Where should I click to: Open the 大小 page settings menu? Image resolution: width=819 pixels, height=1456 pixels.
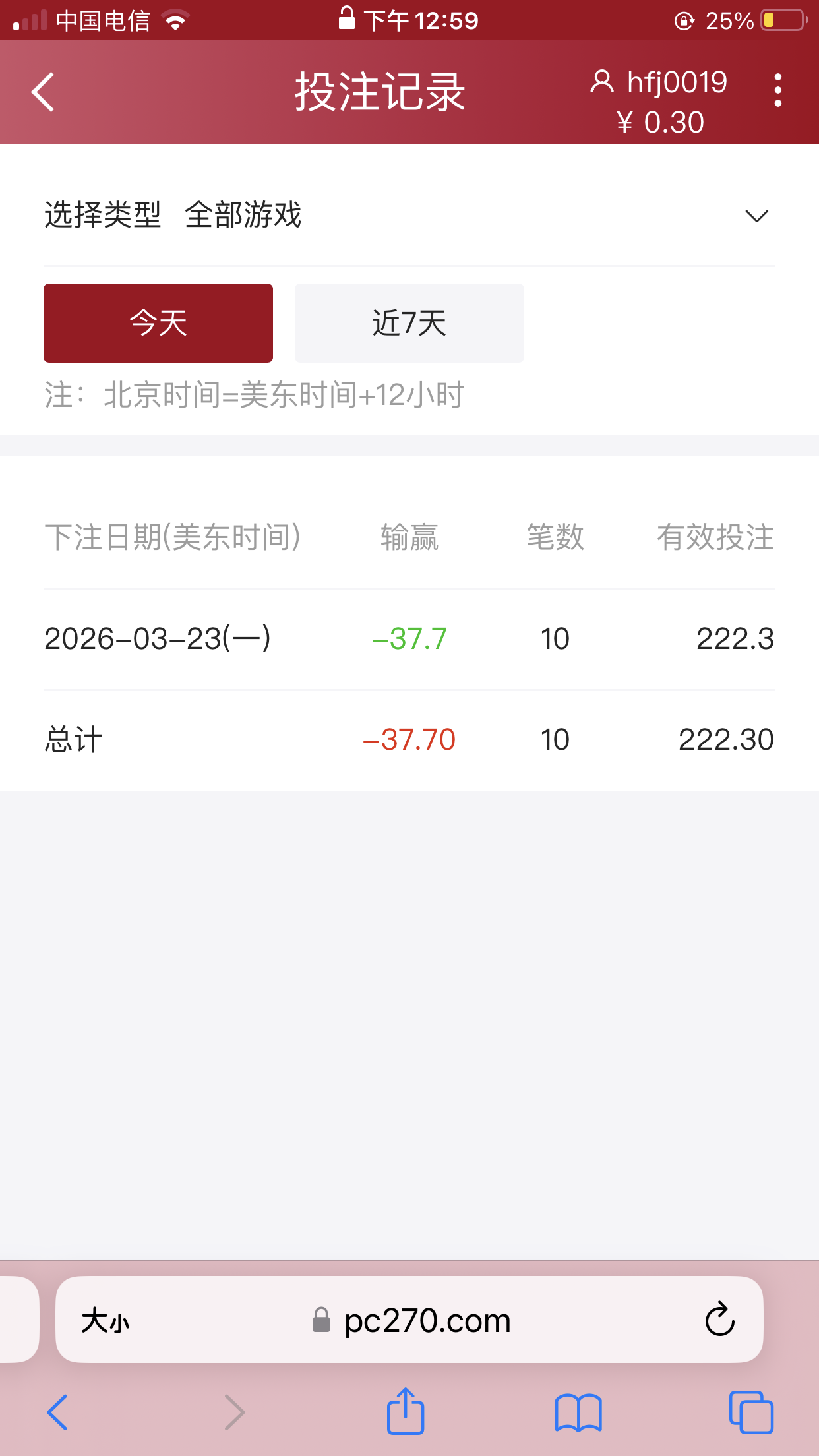[106, 1319]
